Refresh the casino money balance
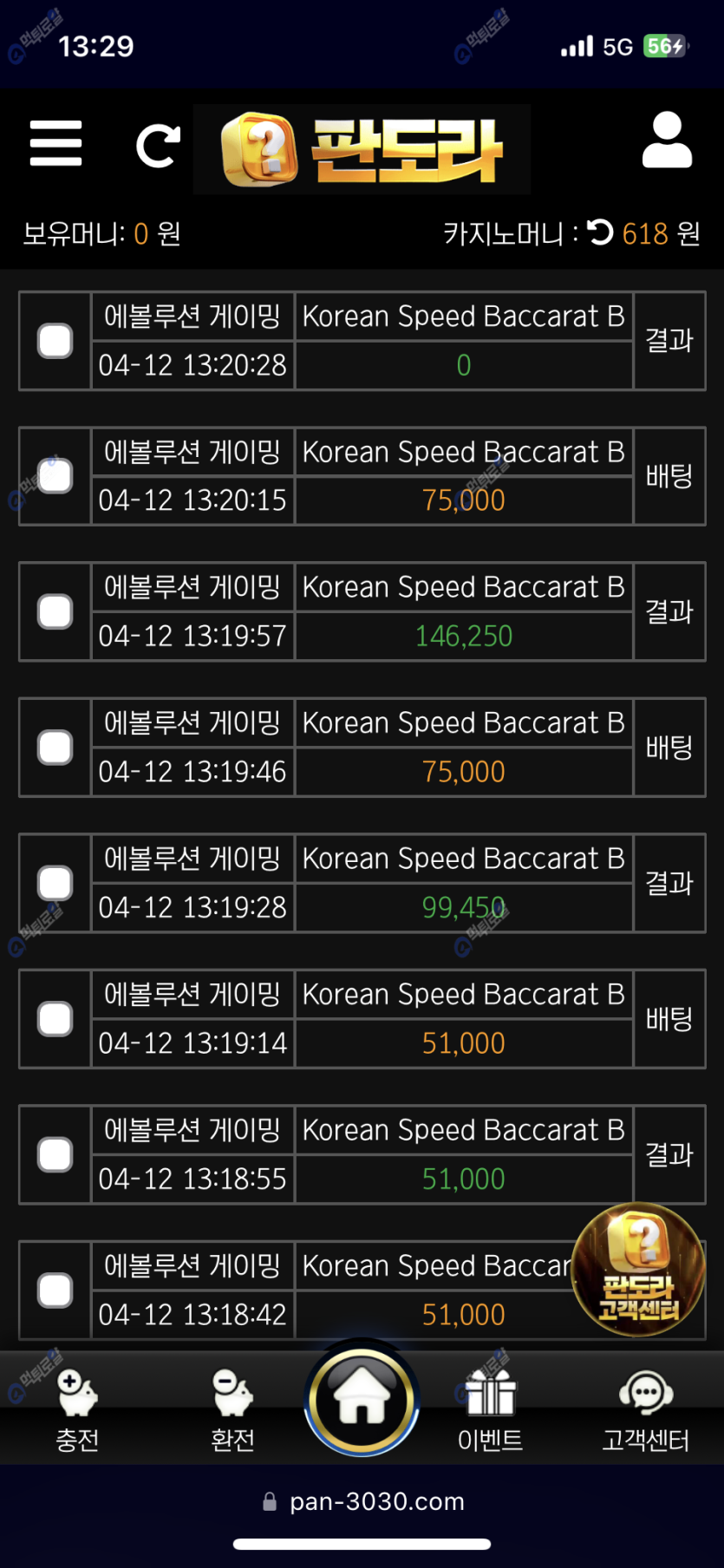 (600, 232)
